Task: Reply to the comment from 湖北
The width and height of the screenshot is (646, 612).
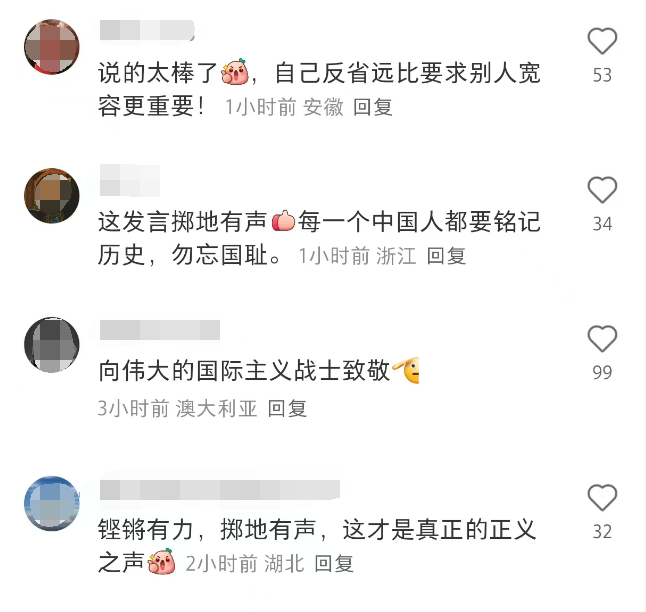Action: [334, 563]
